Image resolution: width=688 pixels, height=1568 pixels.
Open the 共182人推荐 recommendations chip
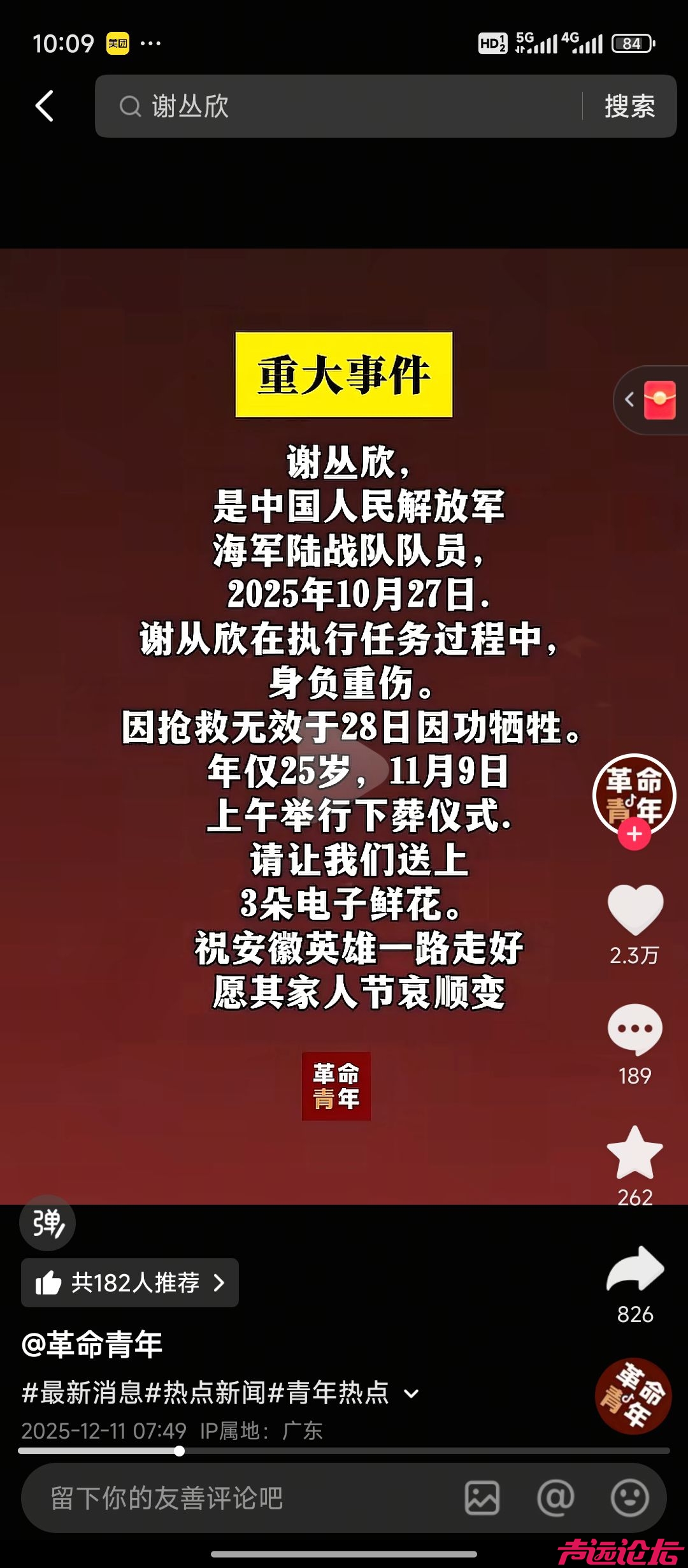coord(130,1282)
